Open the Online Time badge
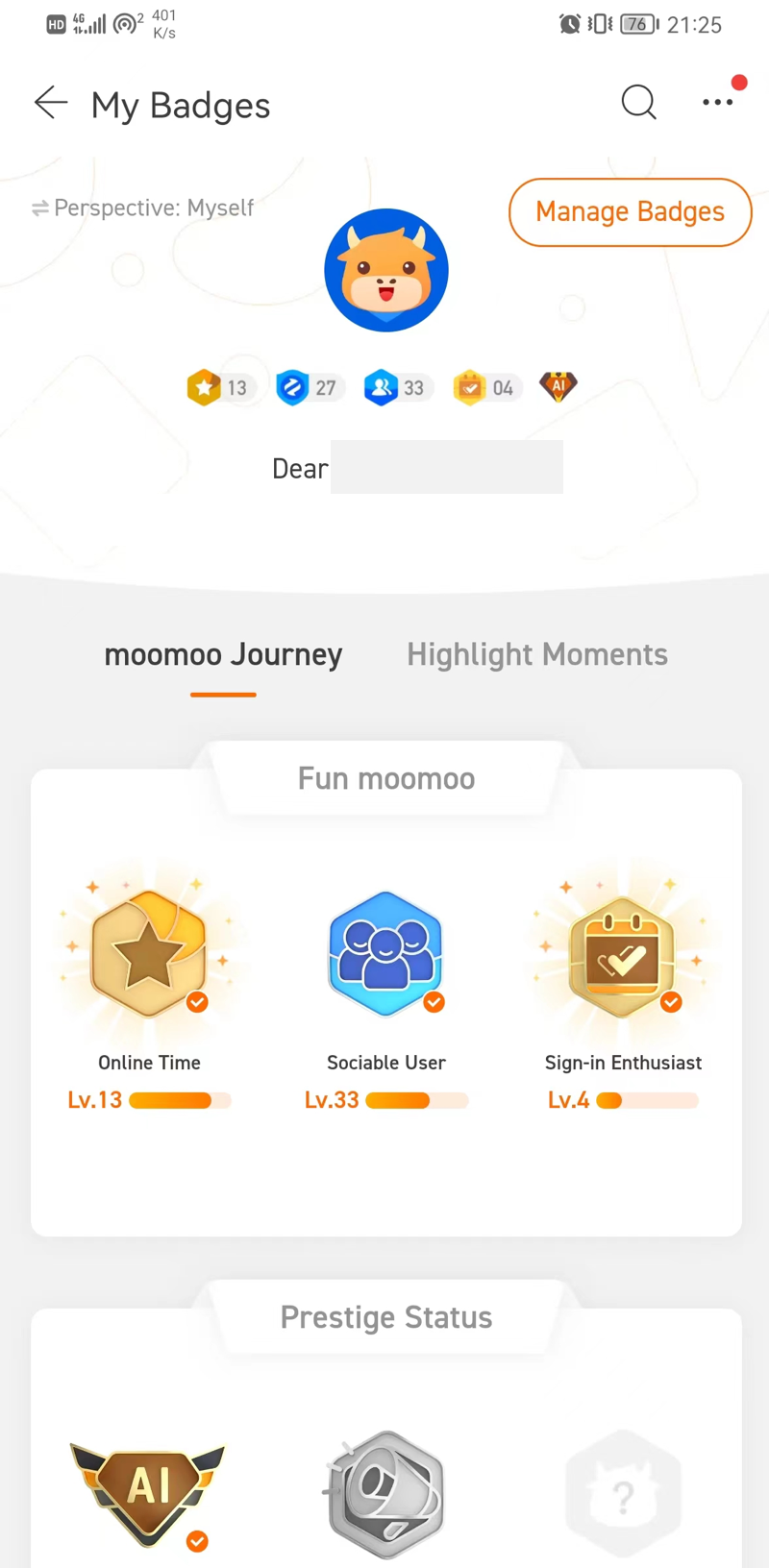The width and height of the screenshot is (769, 1568). point(149,954)
